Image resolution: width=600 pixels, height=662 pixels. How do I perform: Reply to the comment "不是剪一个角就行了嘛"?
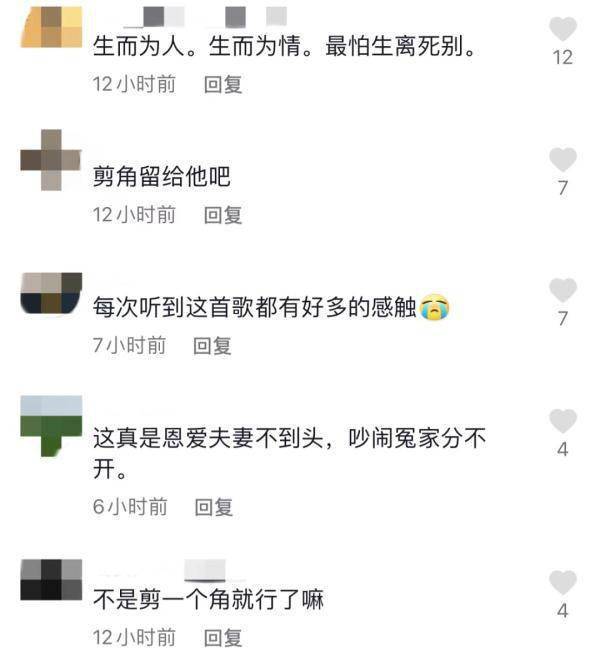pos(223,637)
